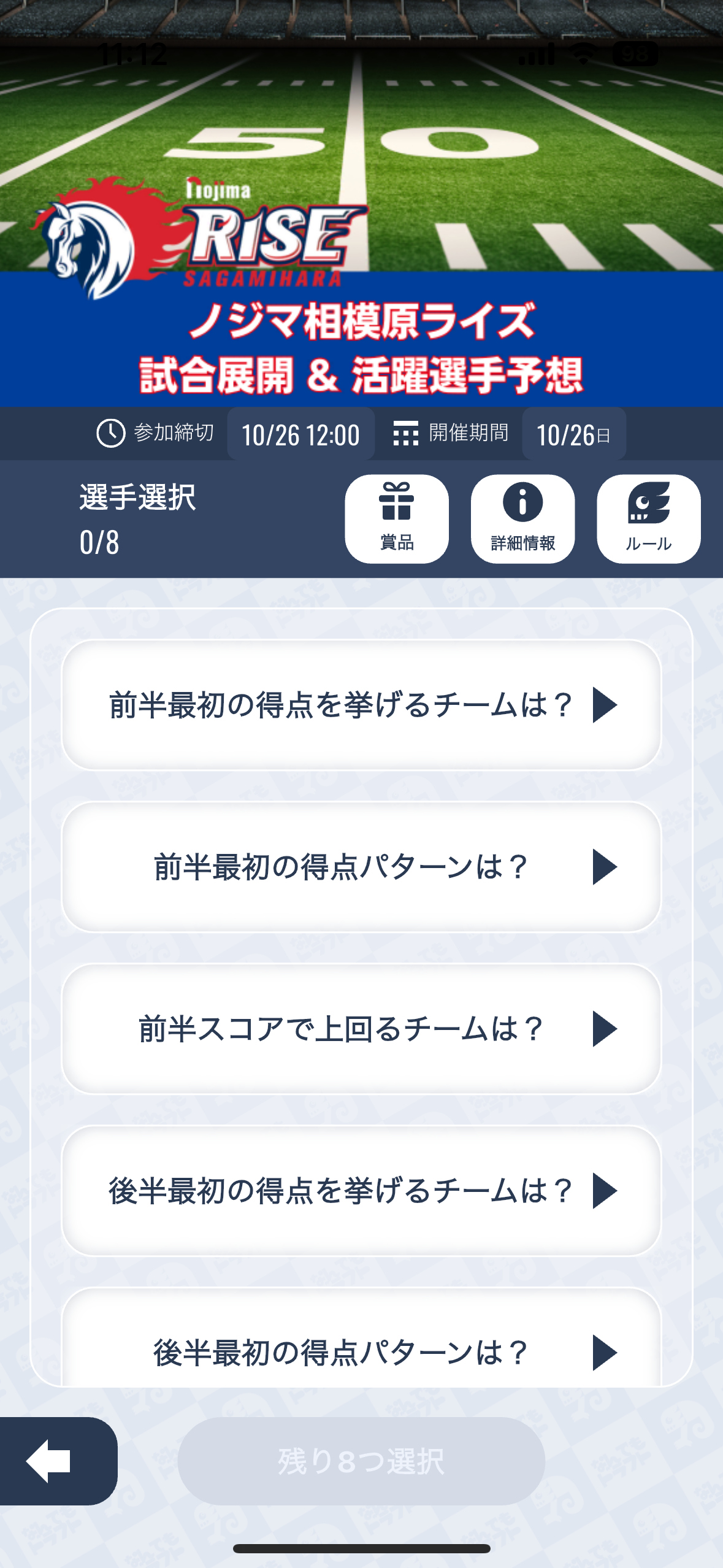Open the 賞品 prizes button
This screenshot has height=1568, width=723.
(x=397, y=518)
